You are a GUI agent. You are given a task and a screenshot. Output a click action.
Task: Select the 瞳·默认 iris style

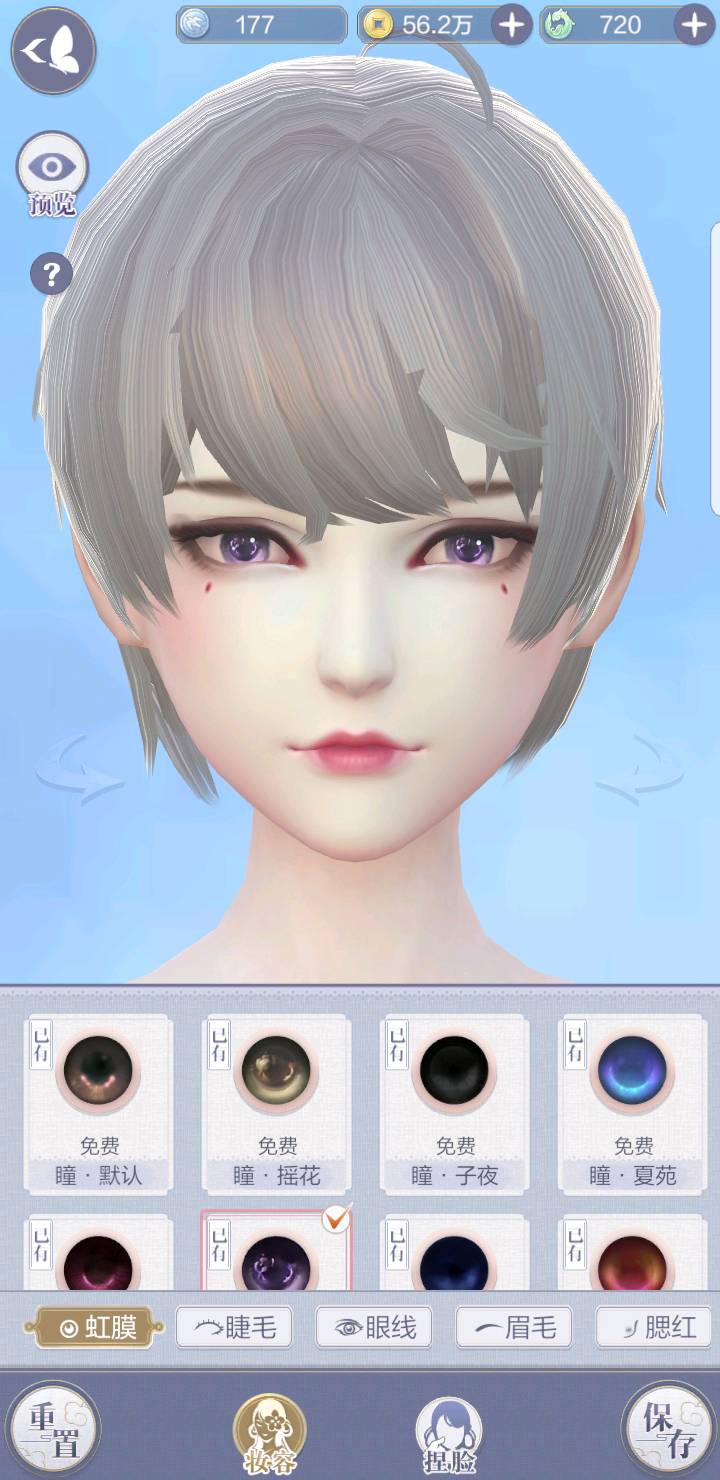[x=98, y=1103]
